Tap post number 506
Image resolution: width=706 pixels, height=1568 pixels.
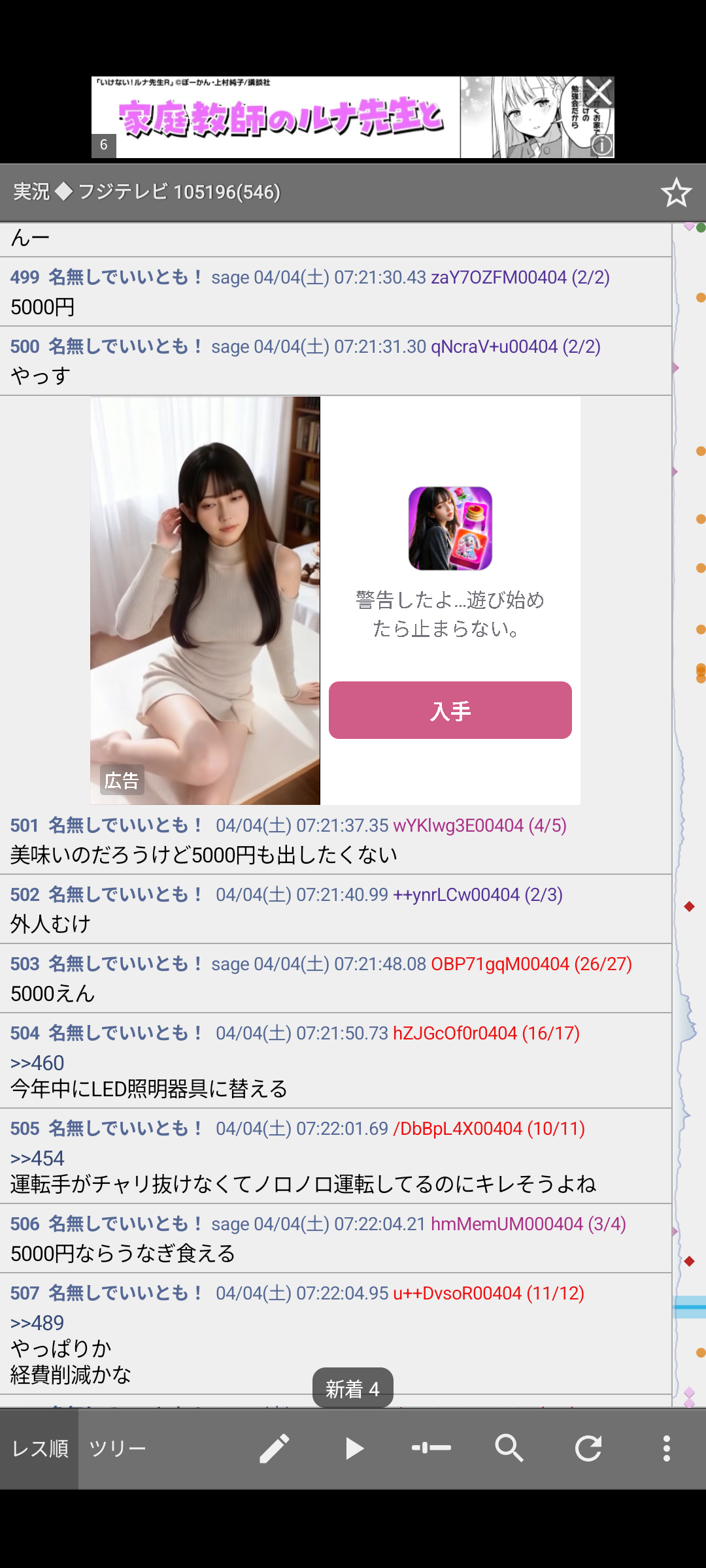pyautogui.click(x=25, y=1224)
